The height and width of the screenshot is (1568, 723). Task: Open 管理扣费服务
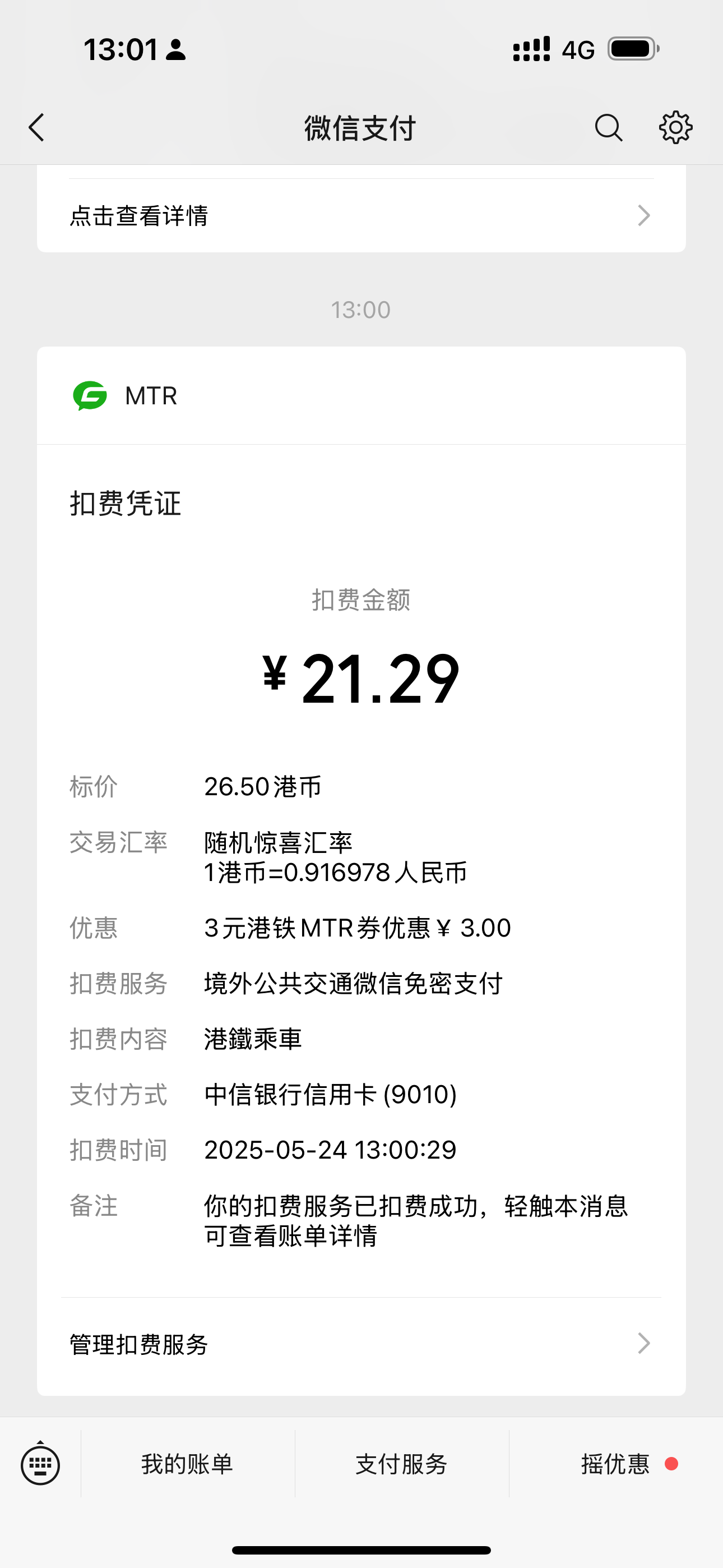coord(361,1343)
